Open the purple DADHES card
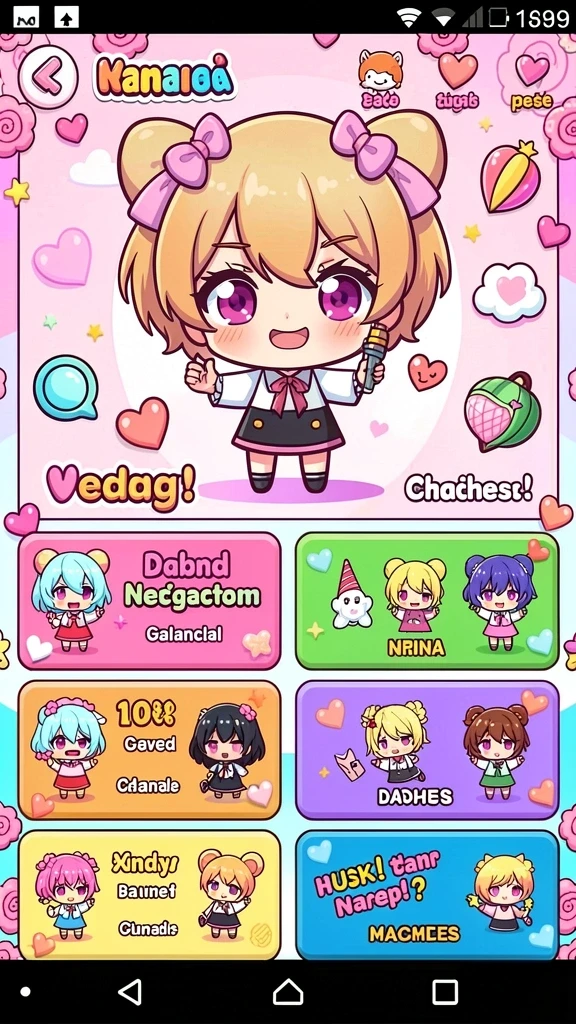 tap(427, 750)
